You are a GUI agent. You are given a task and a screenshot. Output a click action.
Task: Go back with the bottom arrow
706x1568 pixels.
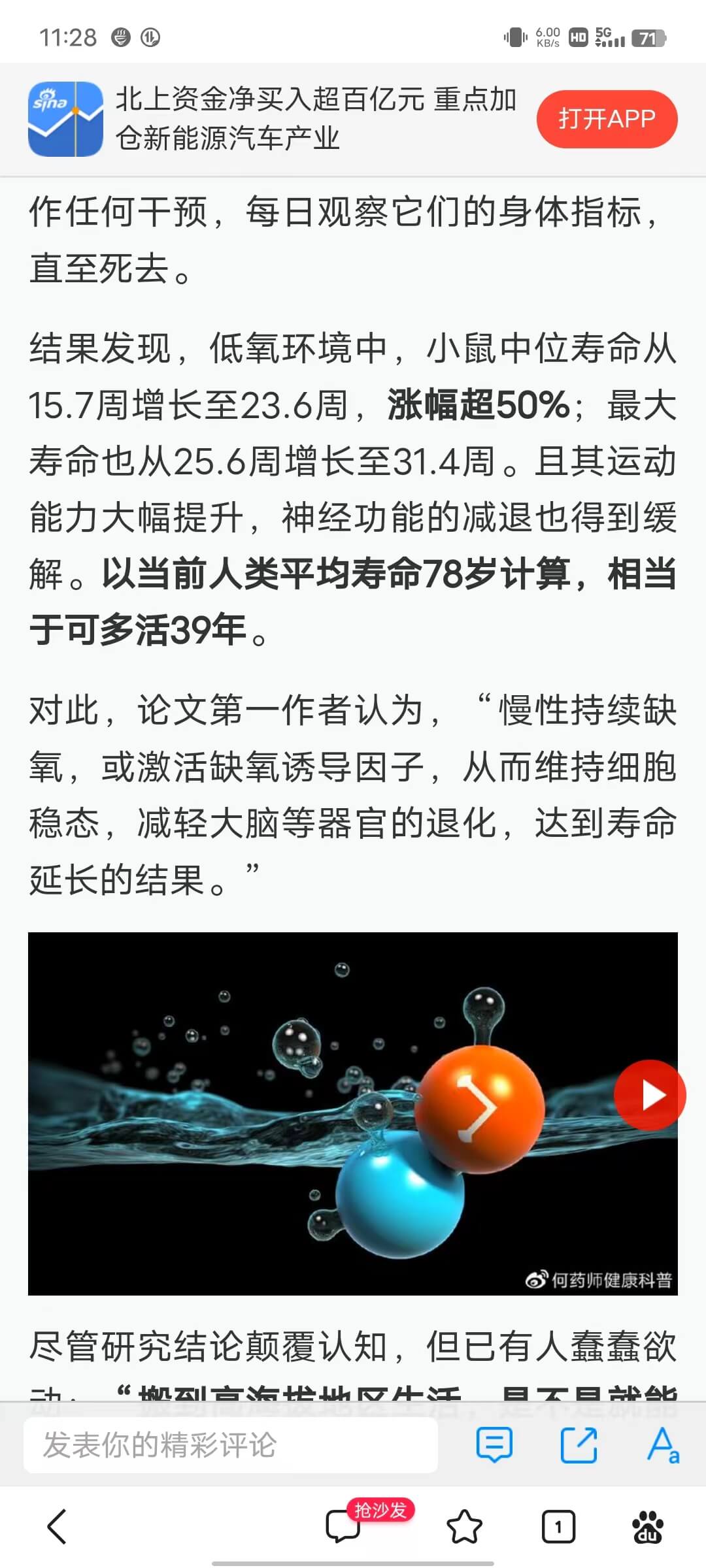point(58,1527)
